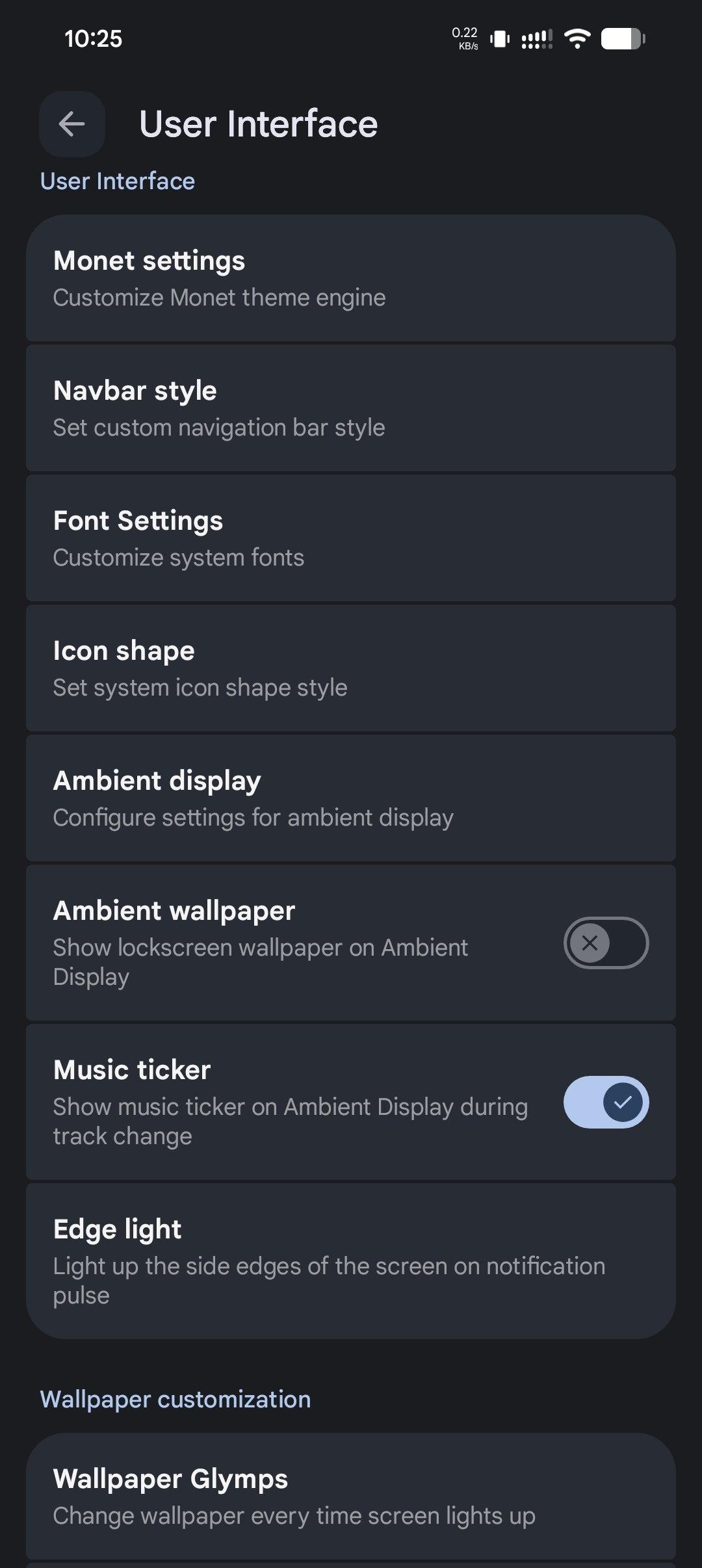Open Ambient display configuration
Screen dimensions: 702x1568
(351, 798)
